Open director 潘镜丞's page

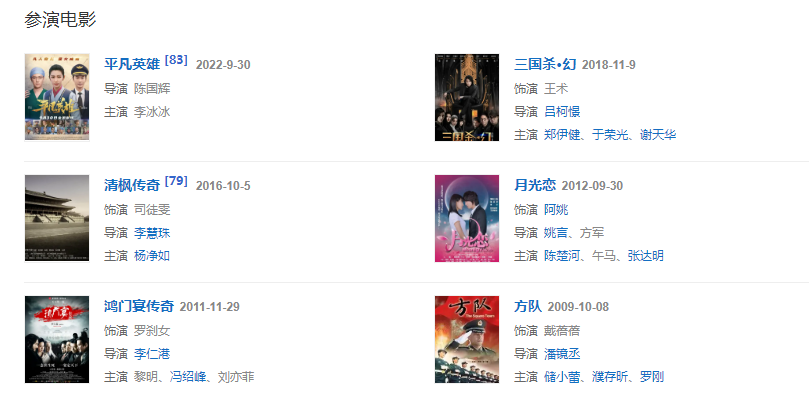[x=562, y=353]
